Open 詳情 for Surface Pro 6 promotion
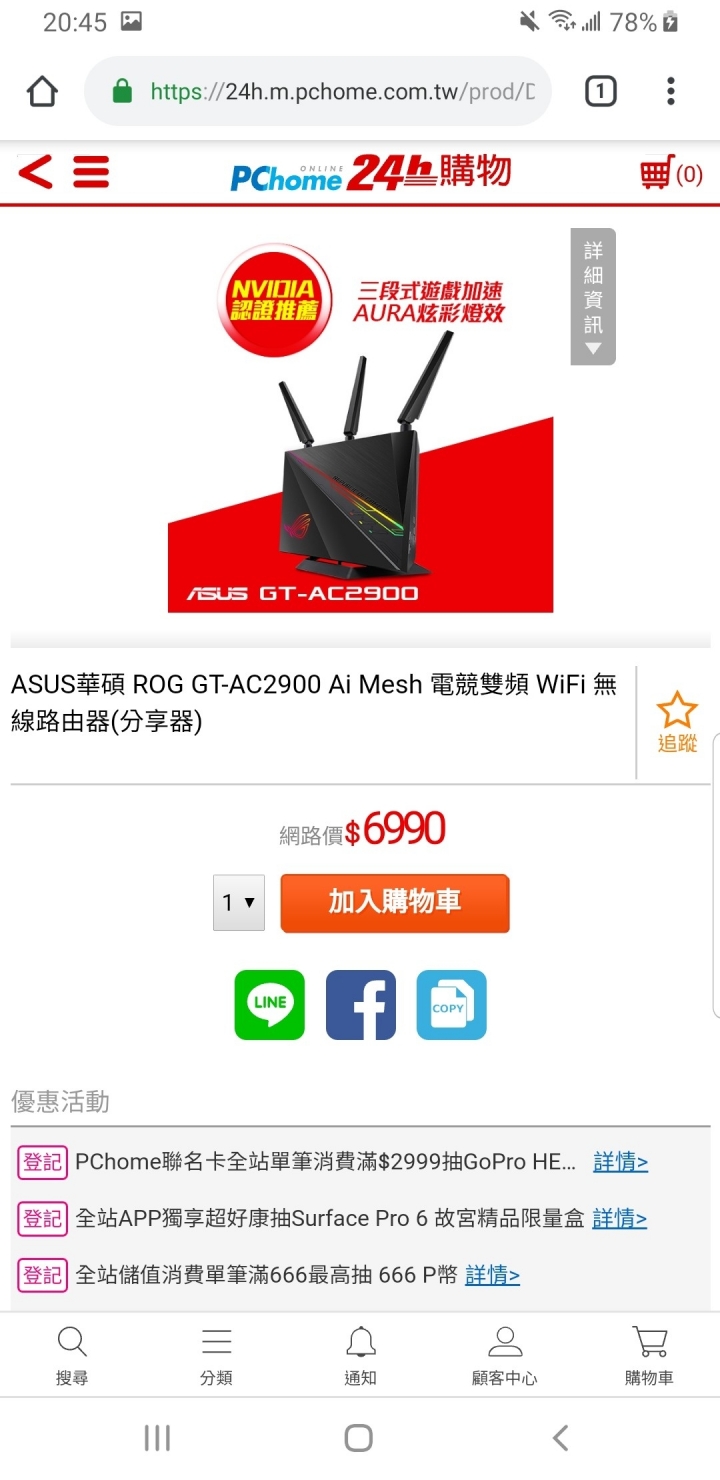Viewport: 720px width, 1480px height. [619, 1219]
